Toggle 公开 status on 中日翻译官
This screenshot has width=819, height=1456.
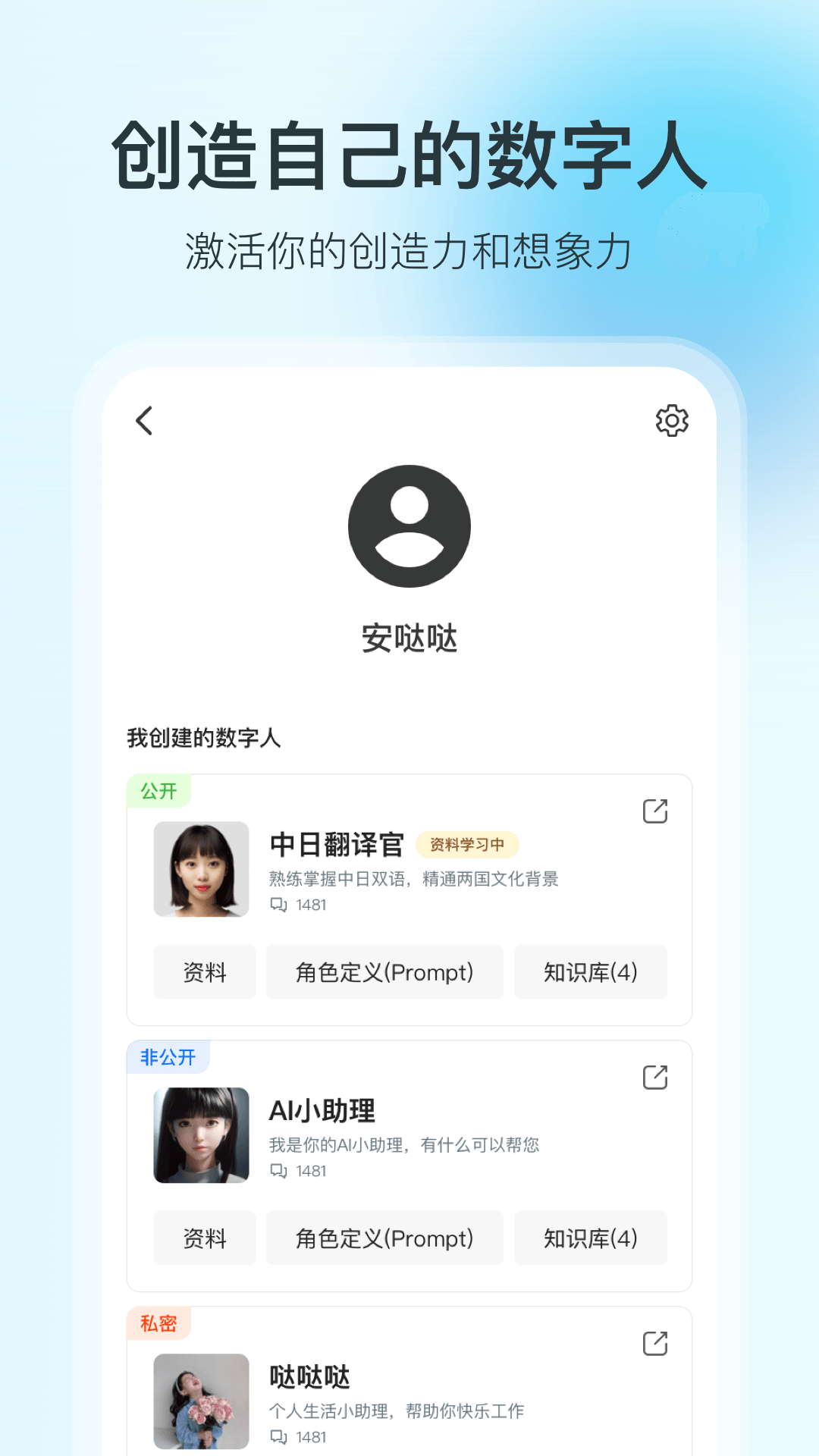(158, 791)
